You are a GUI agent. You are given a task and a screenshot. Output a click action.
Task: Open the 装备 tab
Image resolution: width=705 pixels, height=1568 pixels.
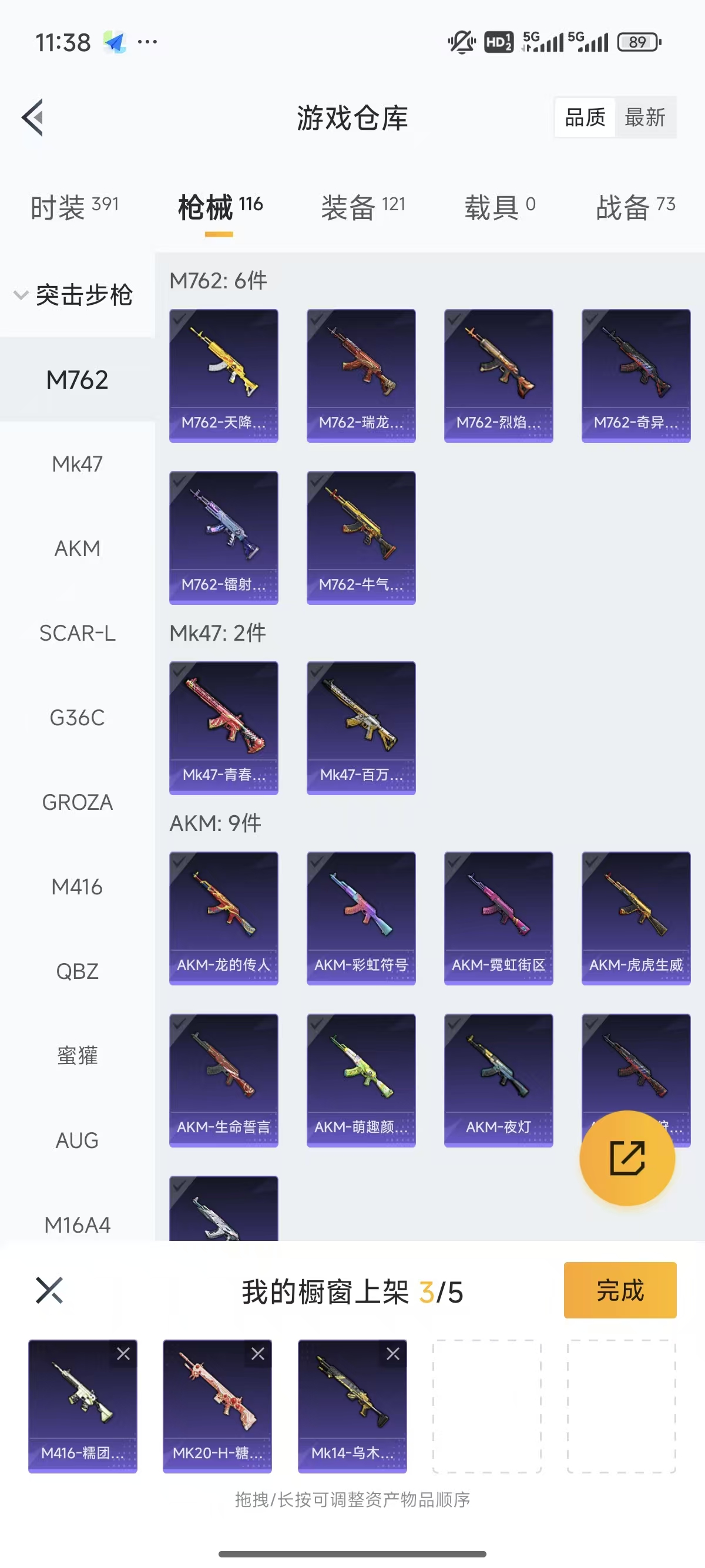(363, 207)
